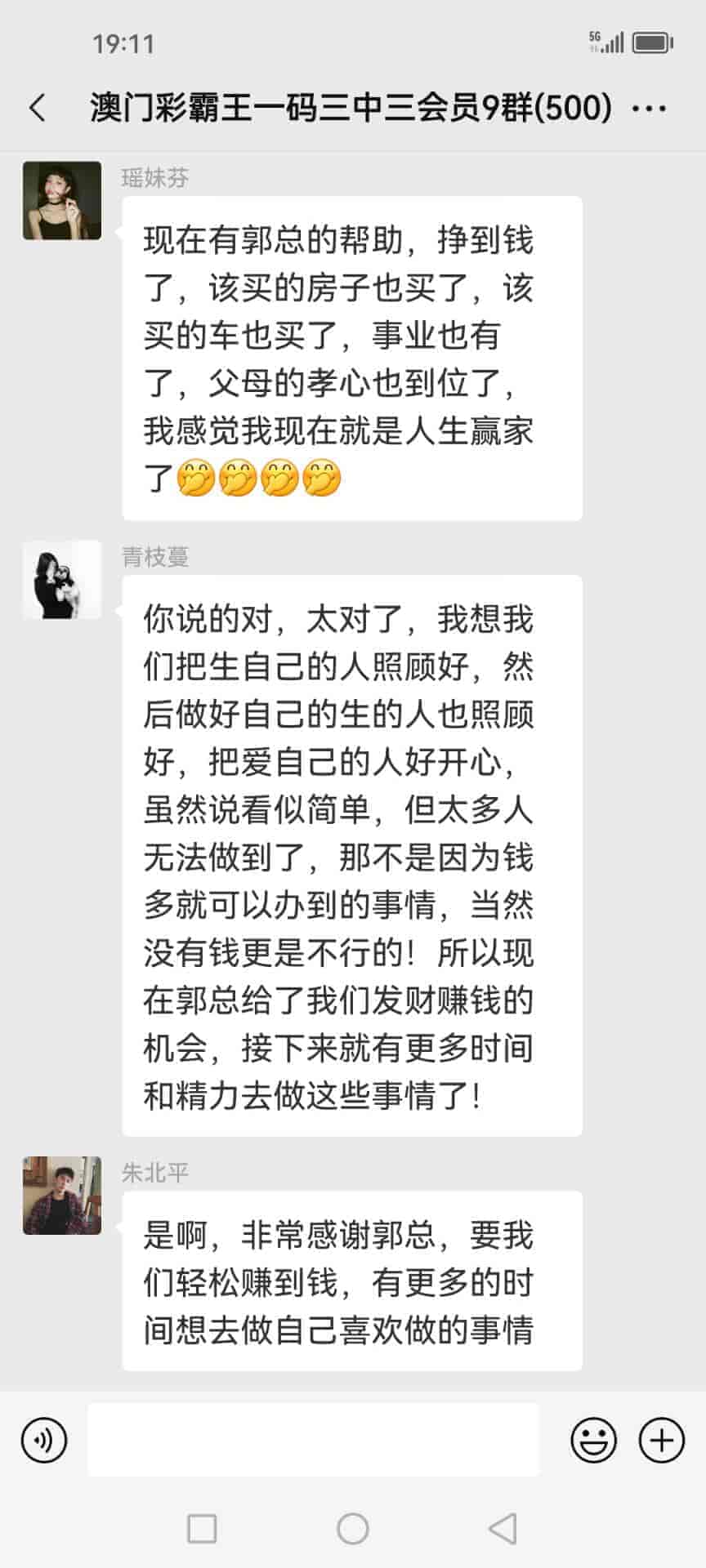Focus the message text field

point(313,1440)
